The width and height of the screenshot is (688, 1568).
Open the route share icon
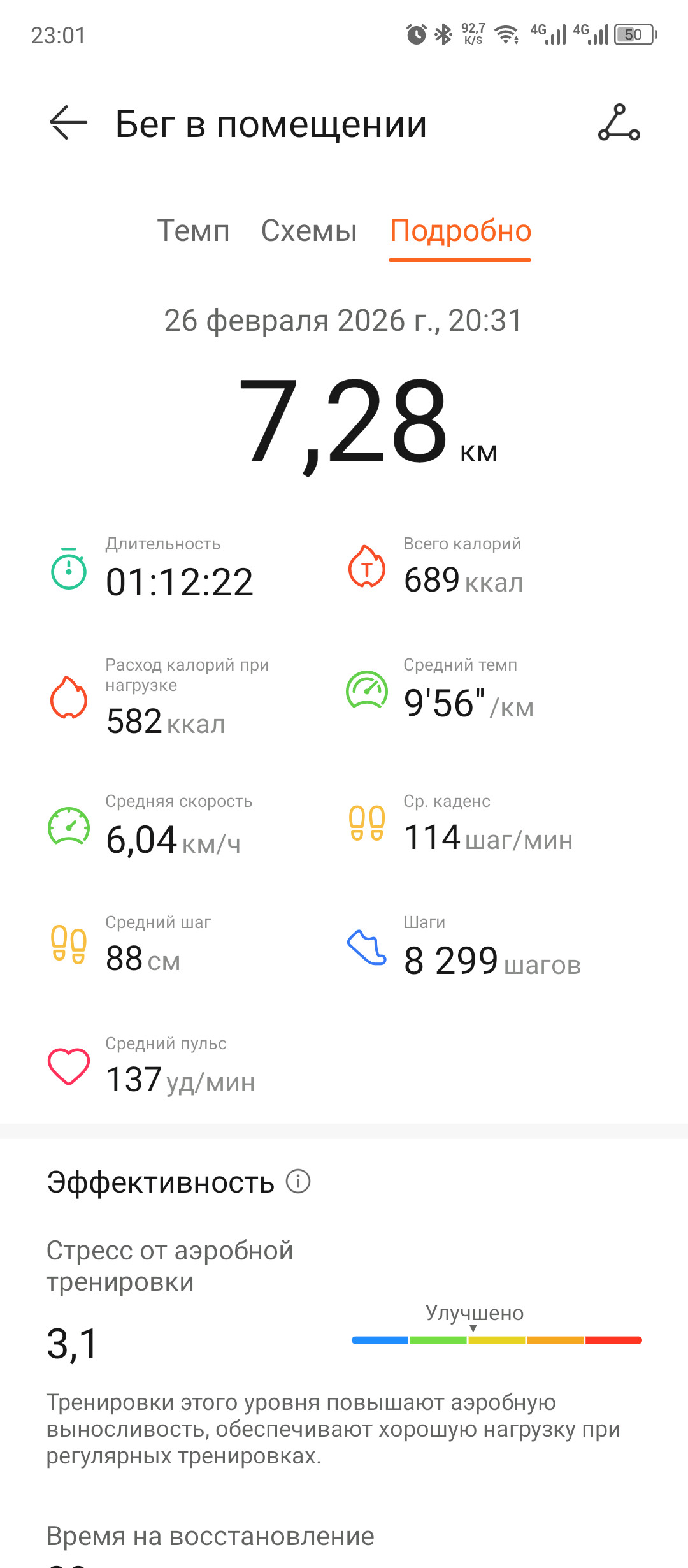(x=619, y=122)
